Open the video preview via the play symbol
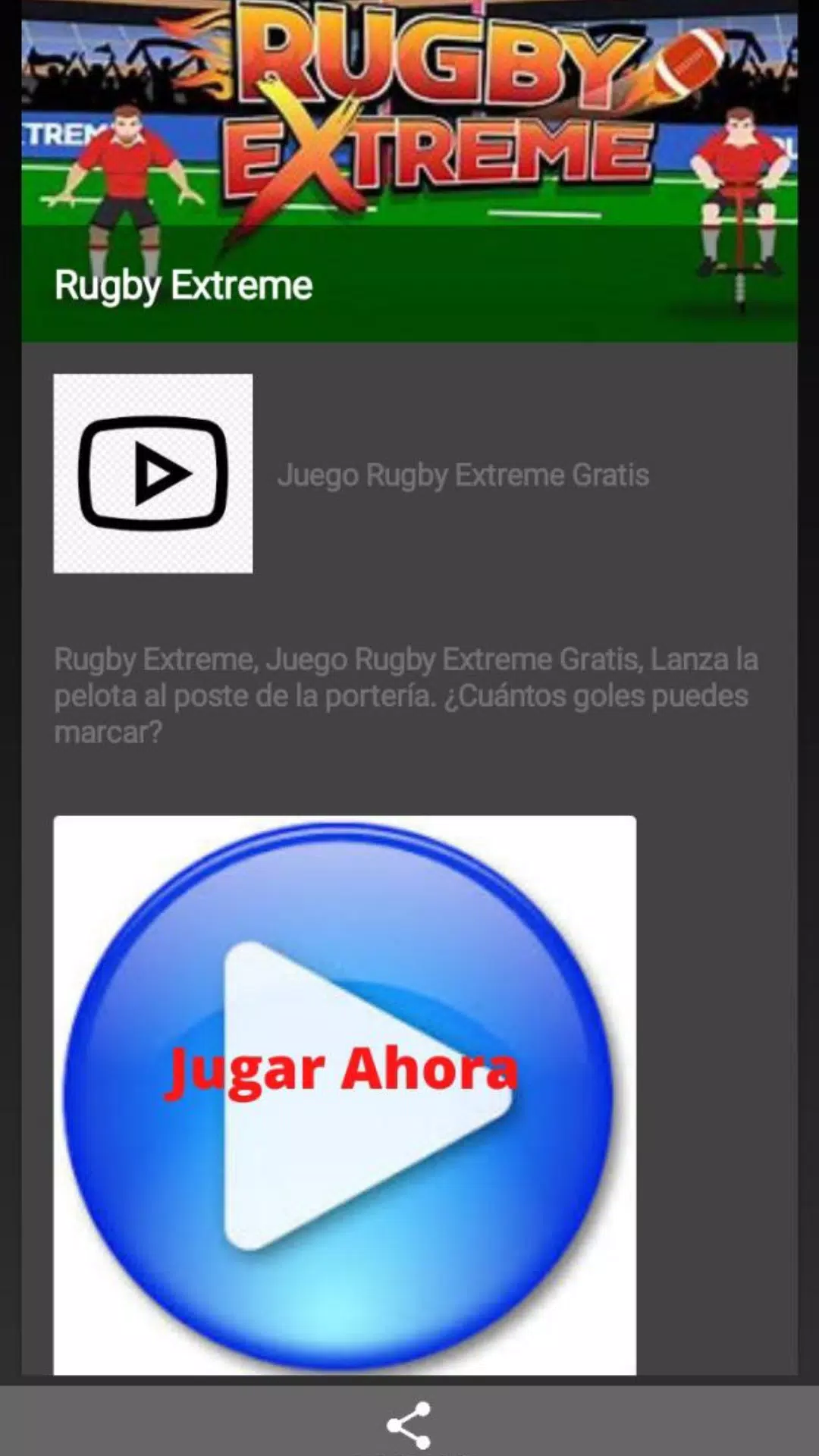Viewport: 819px width, 1456px height. click(x=152, y=472)
